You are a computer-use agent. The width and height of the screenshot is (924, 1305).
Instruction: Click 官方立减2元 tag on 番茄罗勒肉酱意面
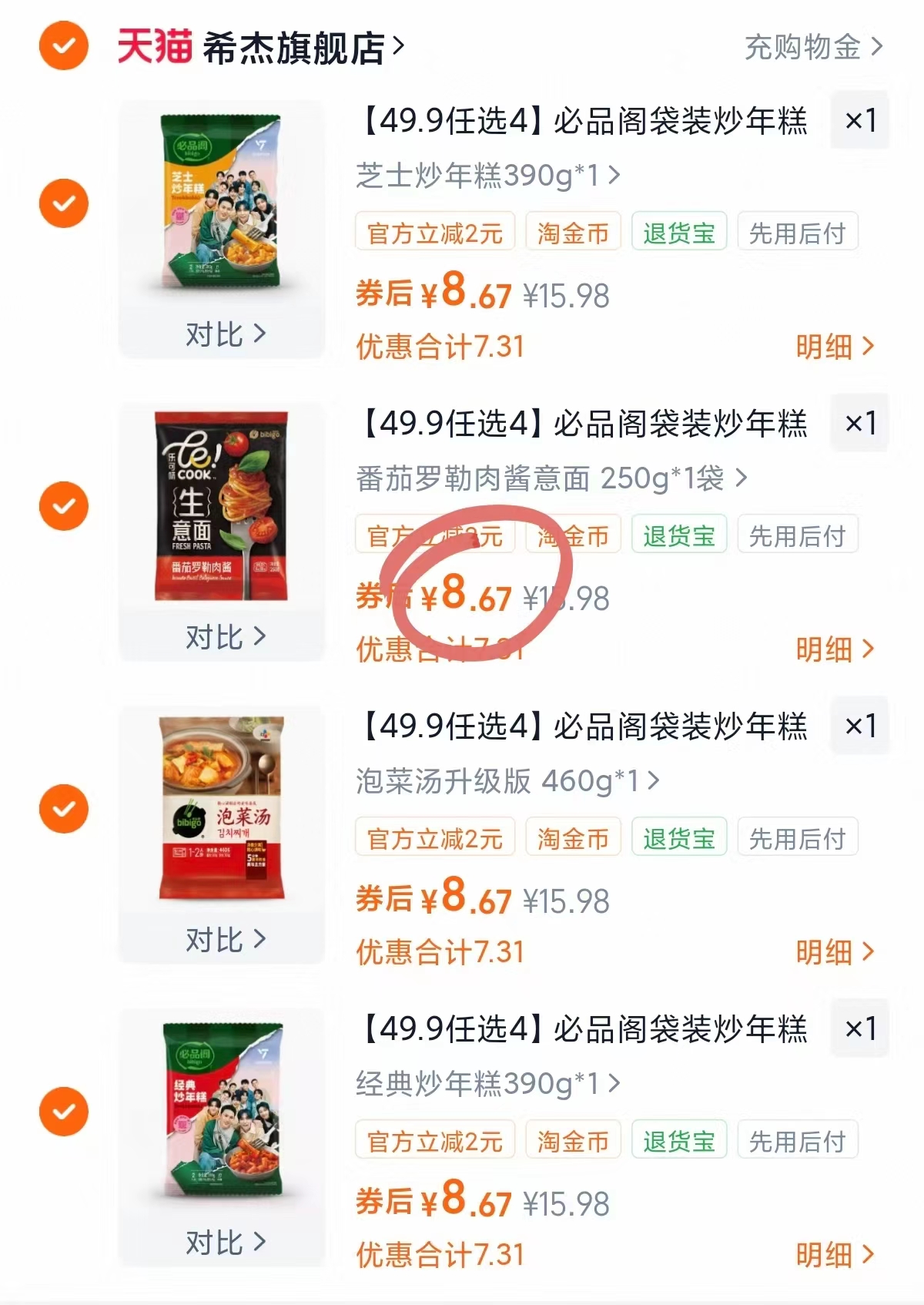point(436,534)
